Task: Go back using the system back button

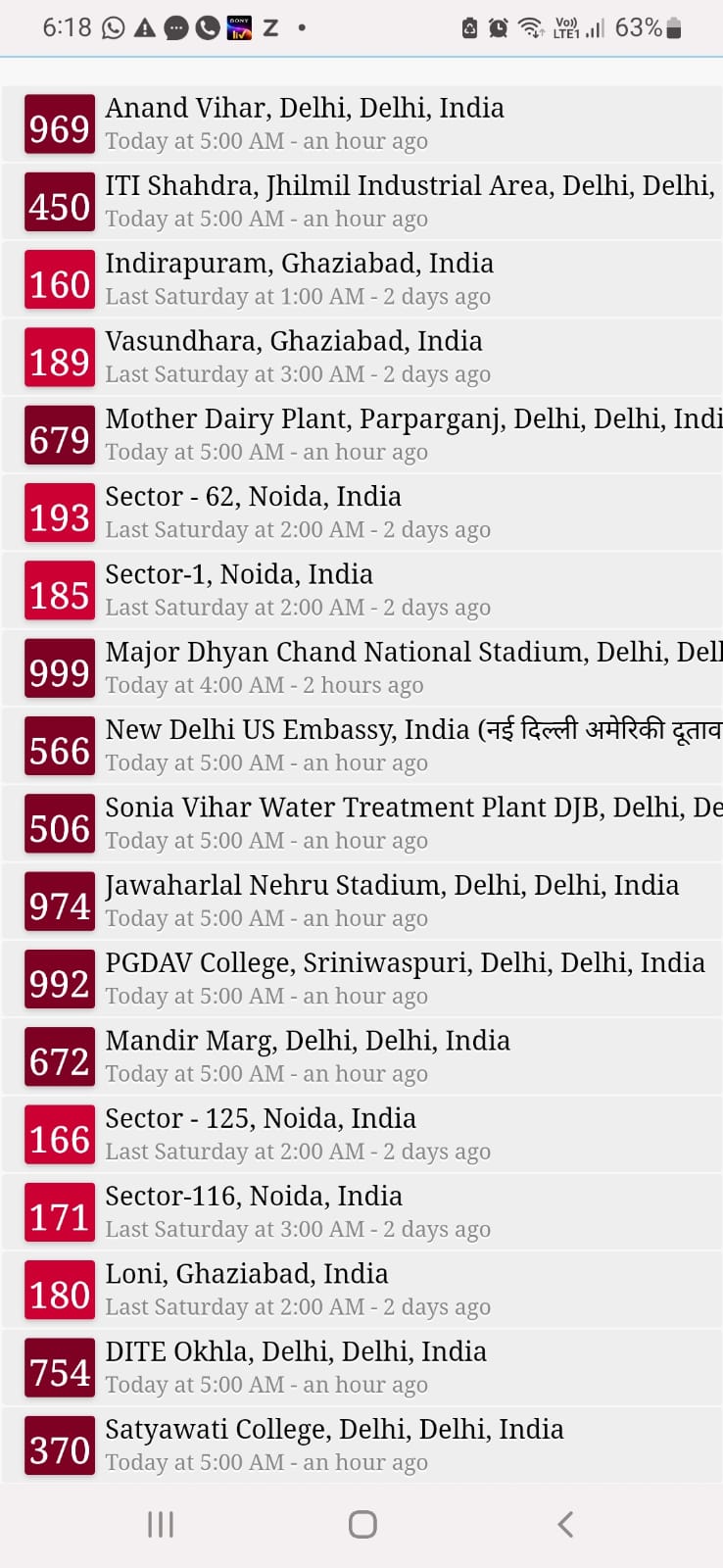Action: [565, 1524]
